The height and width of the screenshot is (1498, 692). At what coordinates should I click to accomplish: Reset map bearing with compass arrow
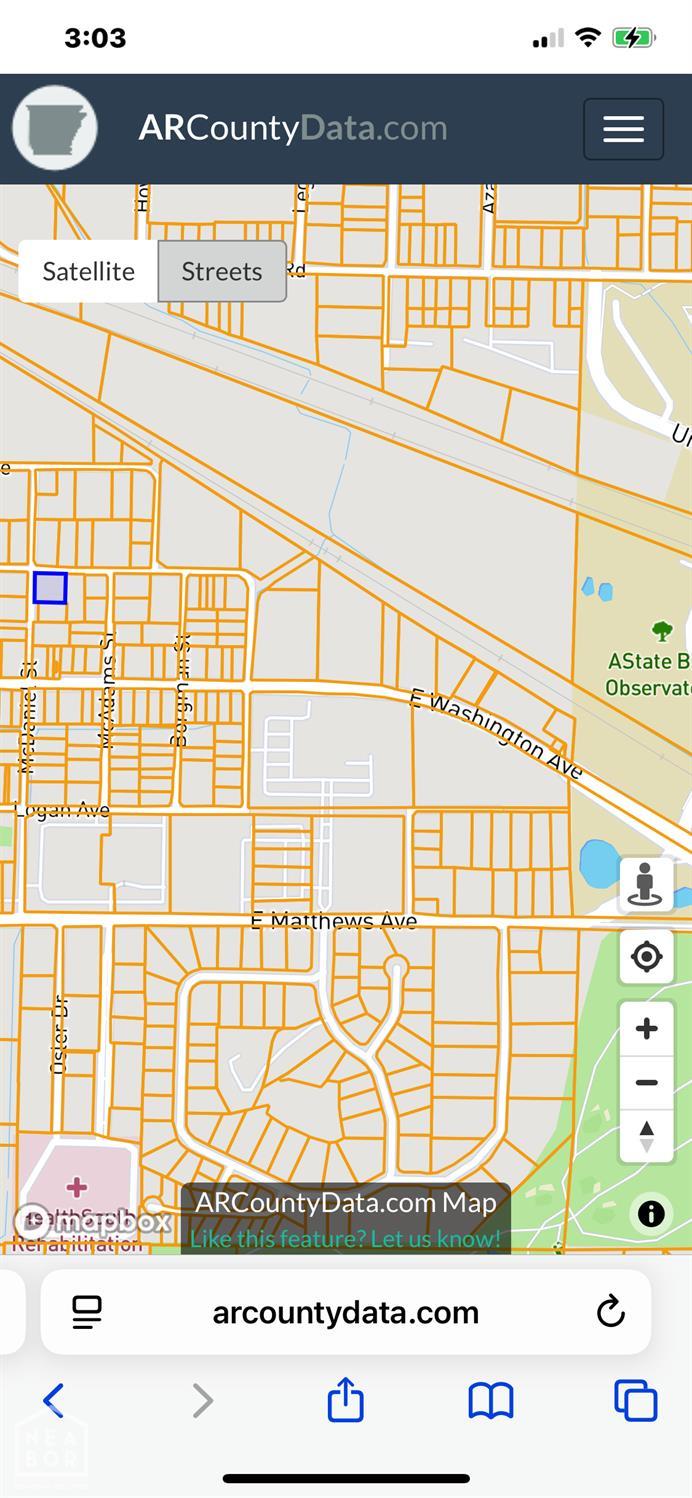point(646,1136)
